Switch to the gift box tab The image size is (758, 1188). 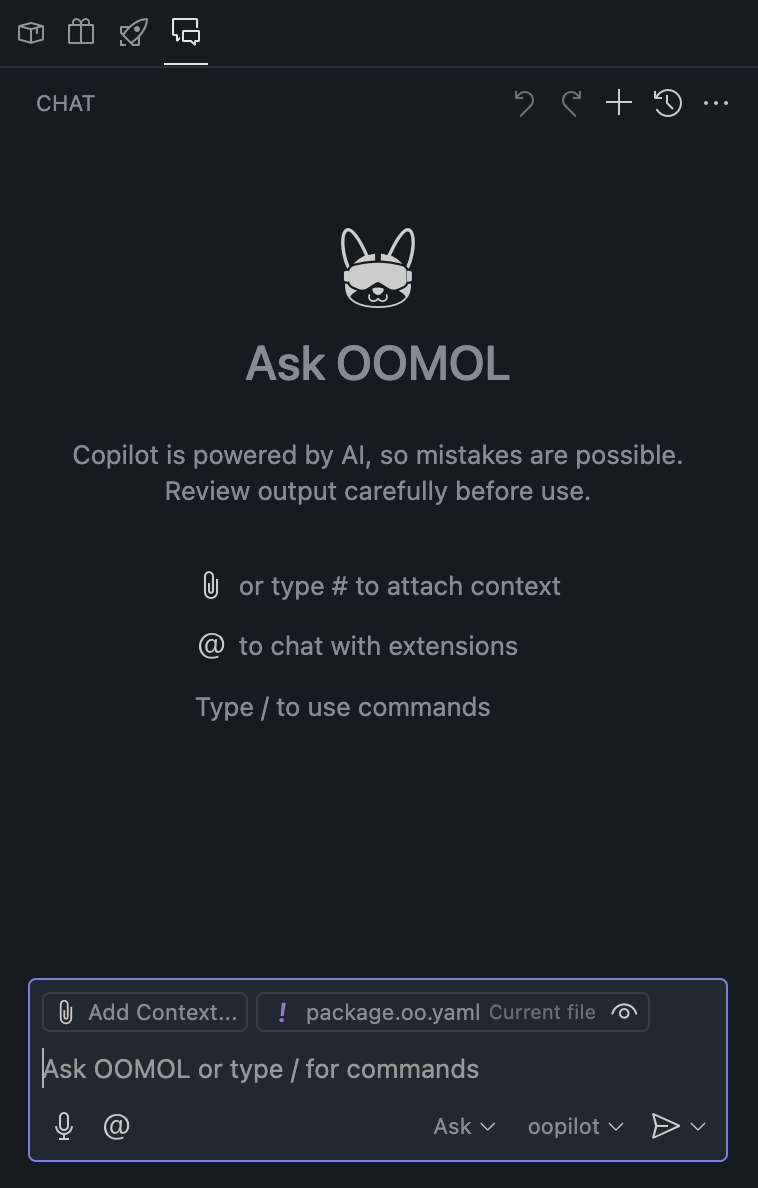[81, 33]
